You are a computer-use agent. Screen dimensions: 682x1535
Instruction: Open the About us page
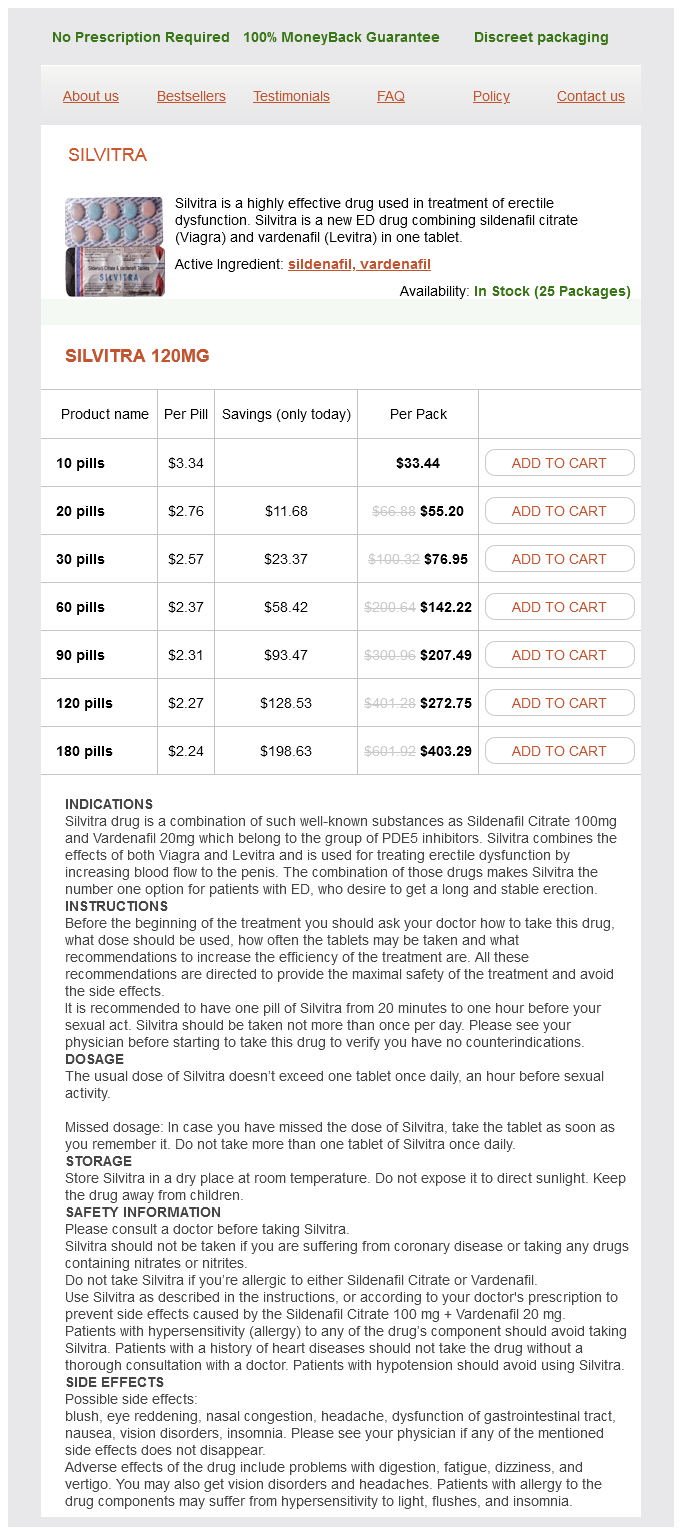(91, 96)
